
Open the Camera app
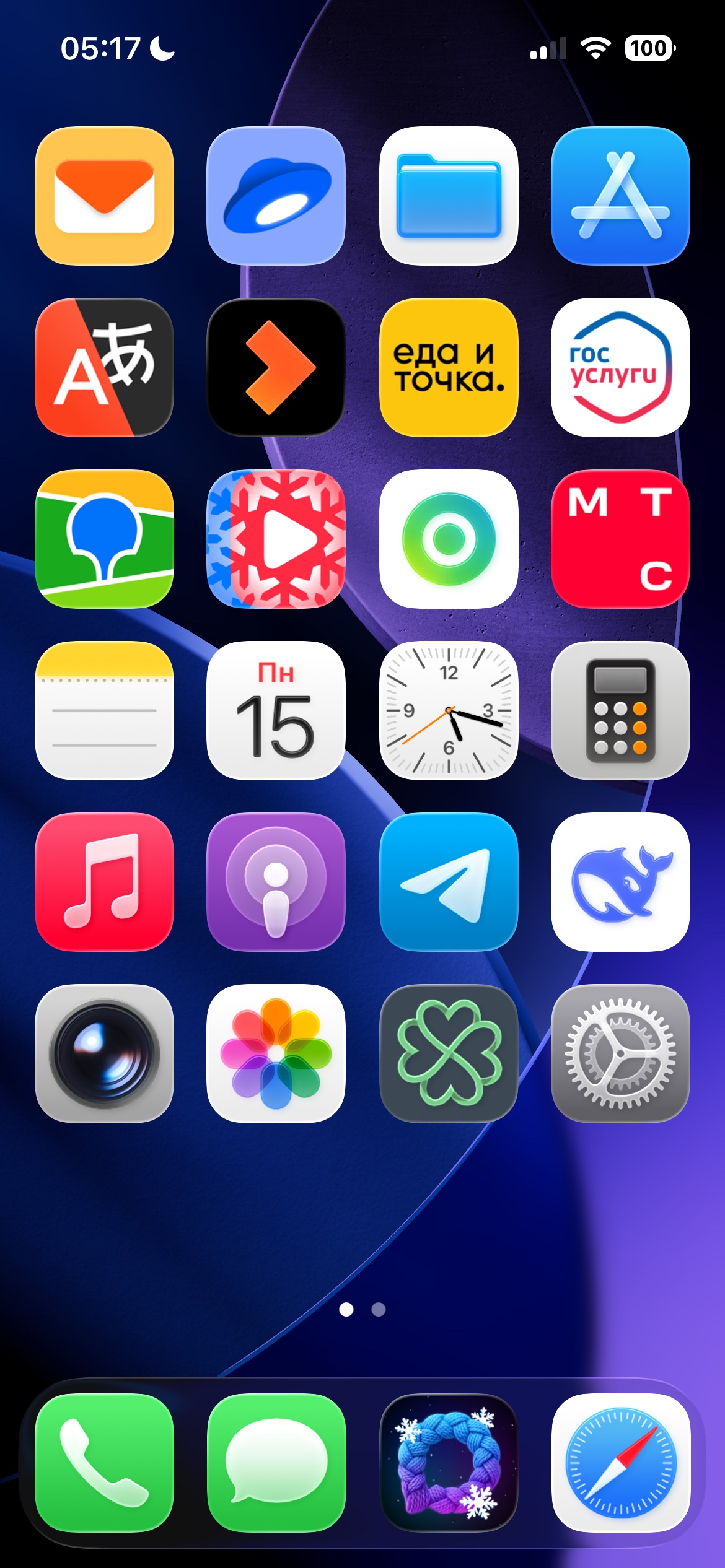[x=104, y=1053]
